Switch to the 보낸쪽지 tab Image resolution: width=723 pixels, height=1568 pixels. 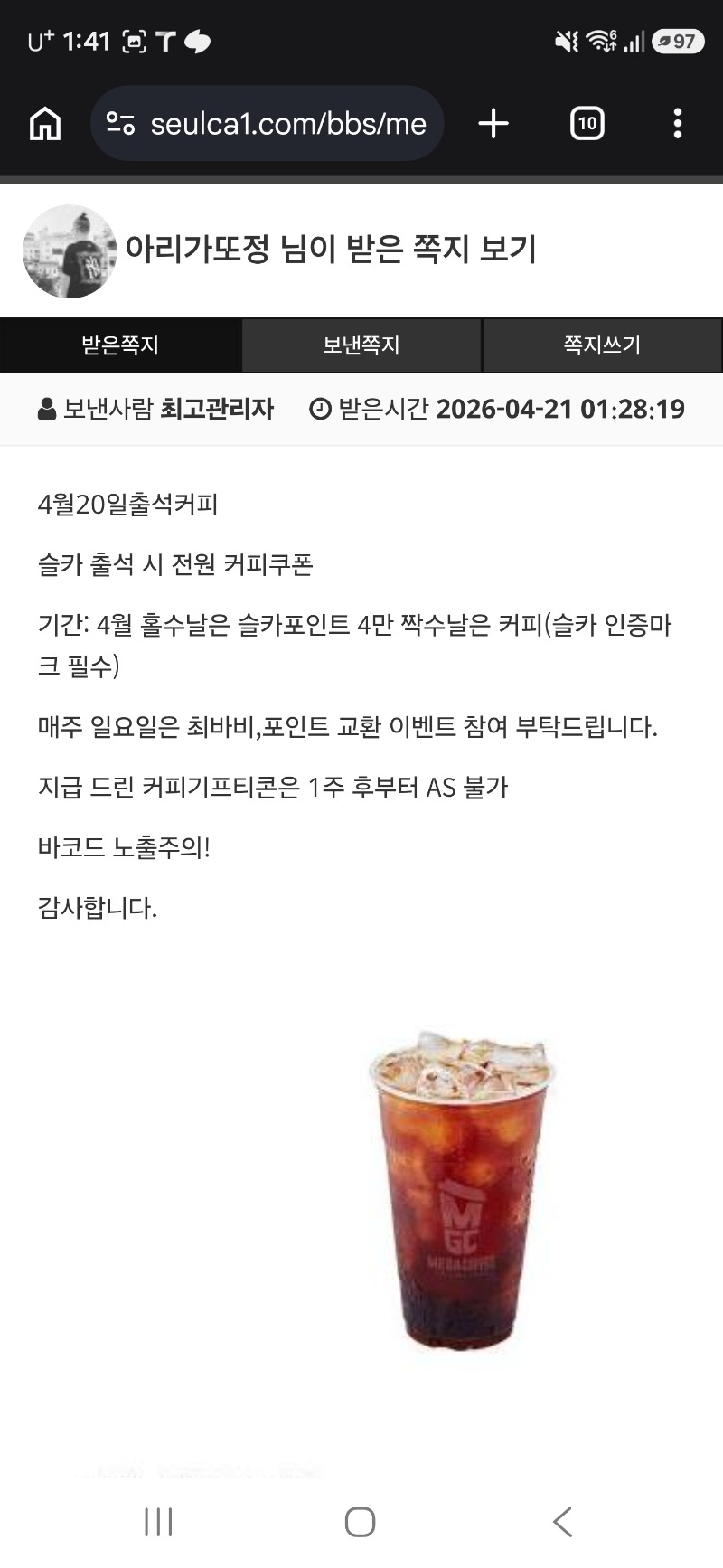coord(361,345)
